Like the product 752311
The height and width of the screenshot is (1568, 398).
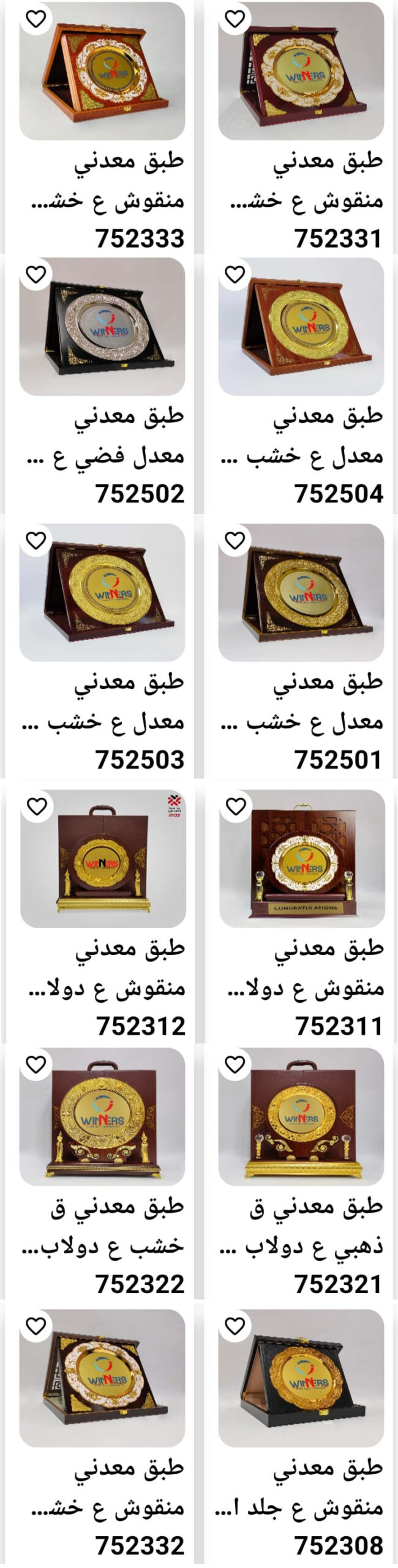point(235,807)
